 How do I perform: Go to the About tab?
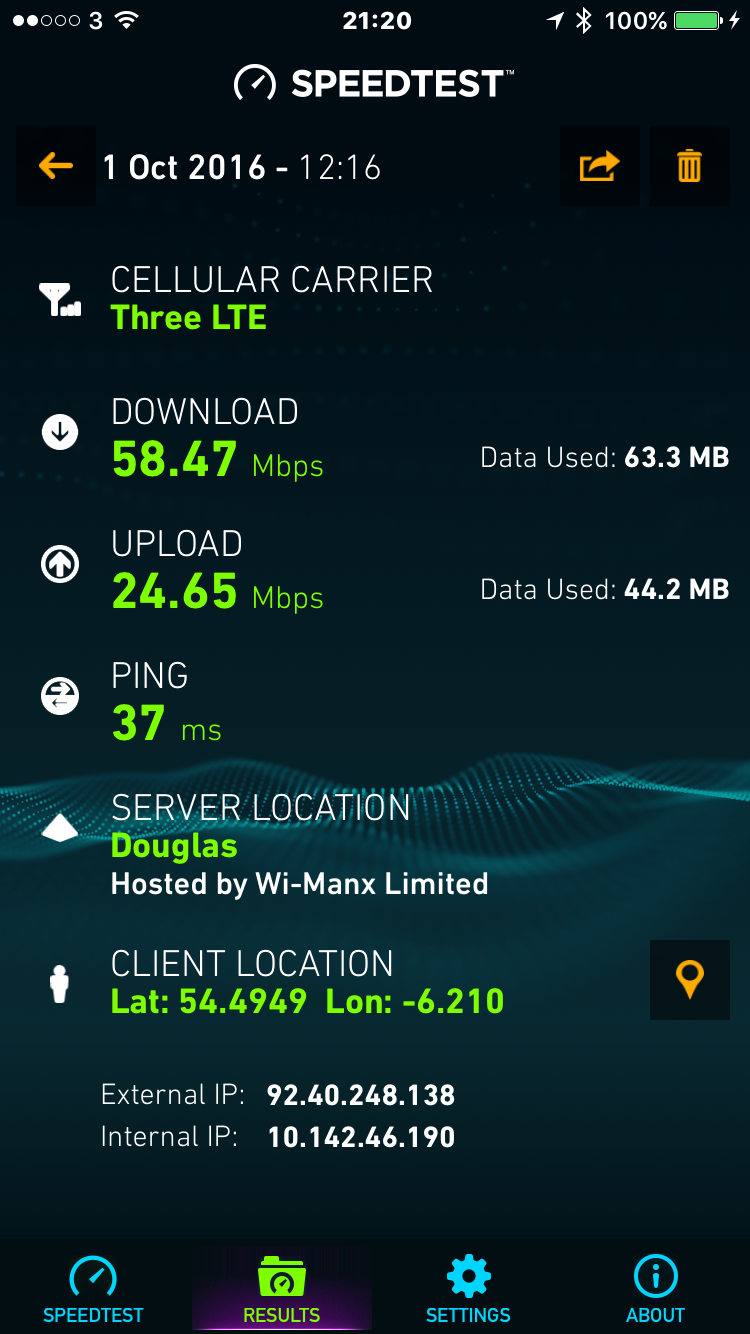[x=656, y=1290]
